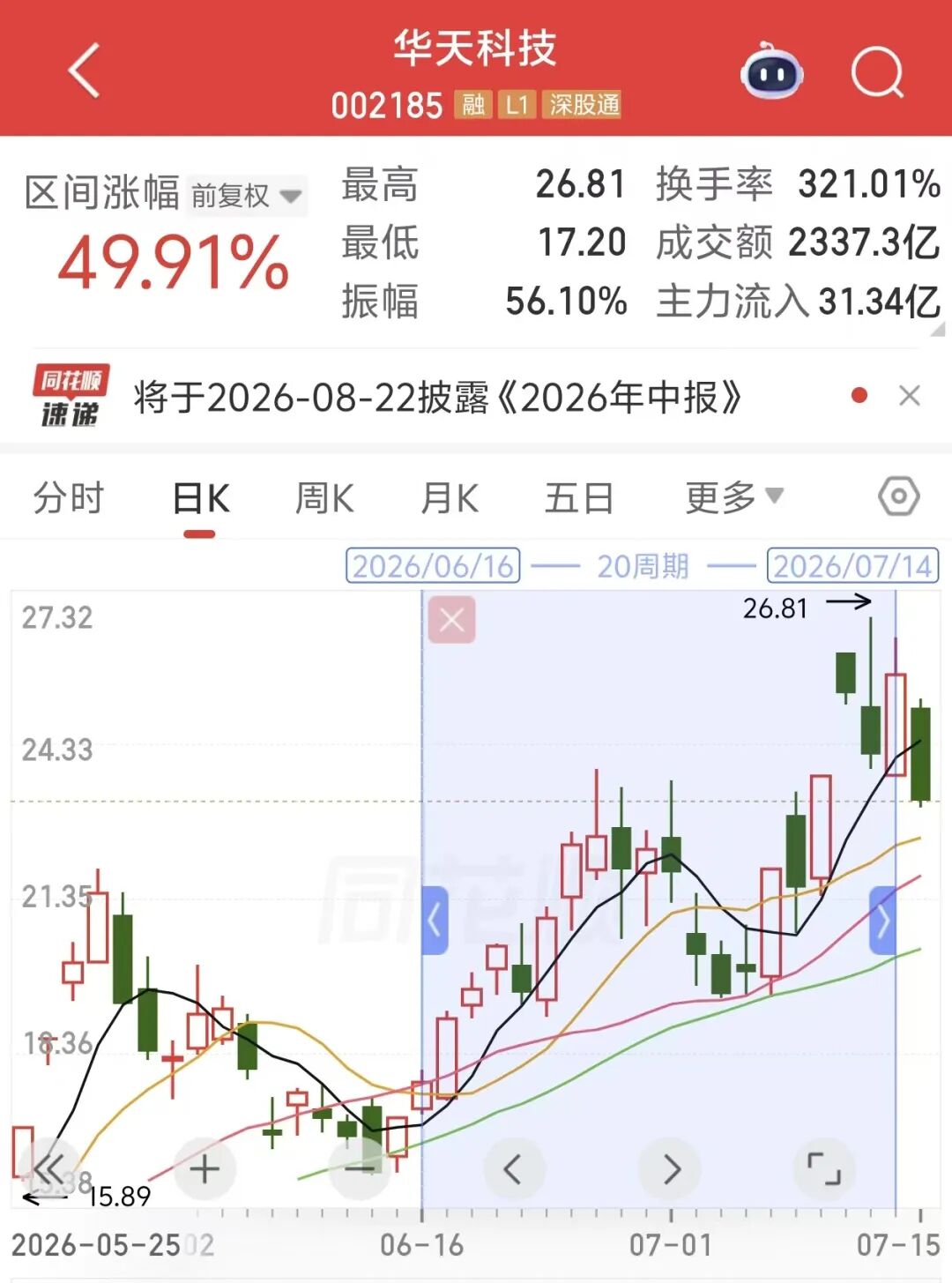Open chart settings hexagon icon
The image size is (952, 1283).
[x=899, y=497]
